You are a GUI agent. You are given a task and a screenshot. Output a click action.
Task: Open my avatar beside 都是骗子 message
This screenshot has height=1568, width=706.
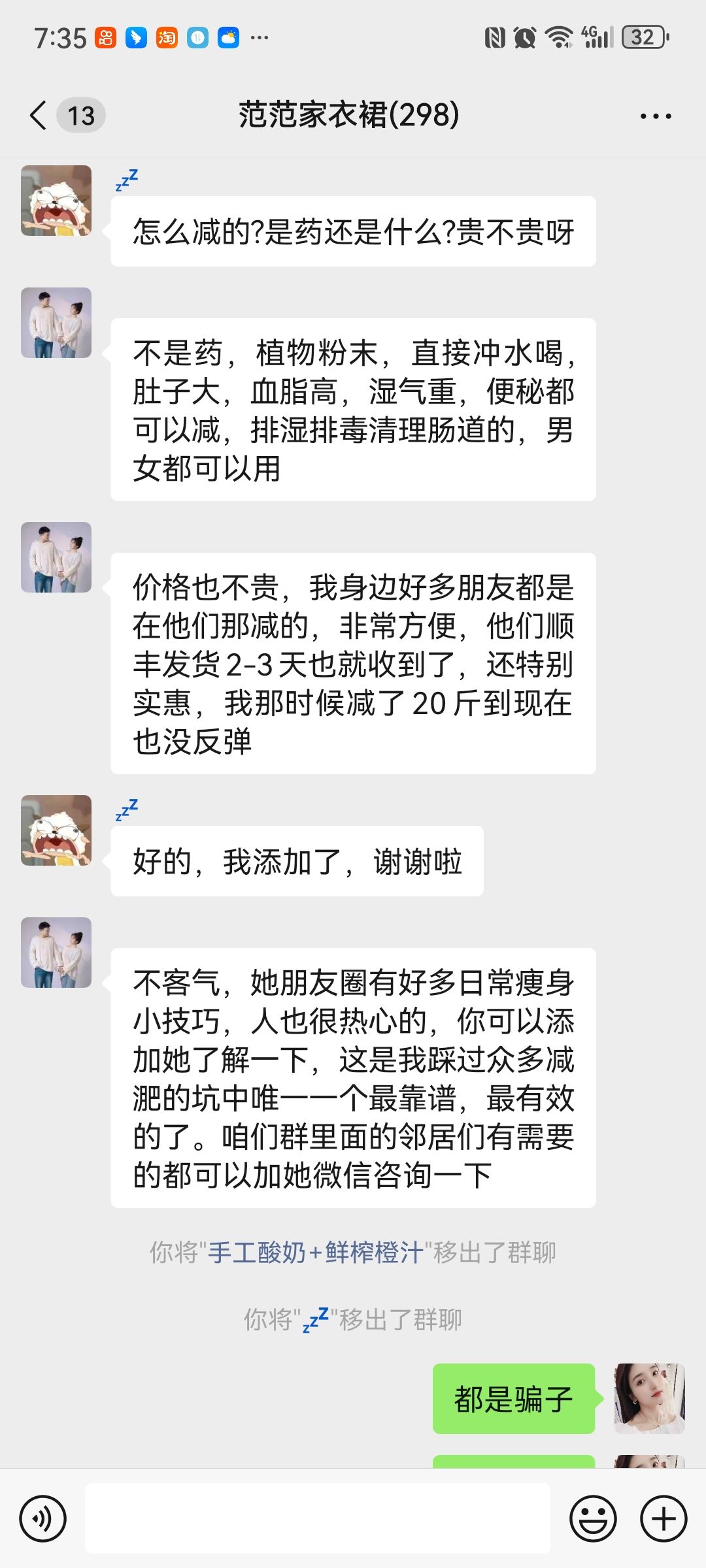tap(649, 1398)
